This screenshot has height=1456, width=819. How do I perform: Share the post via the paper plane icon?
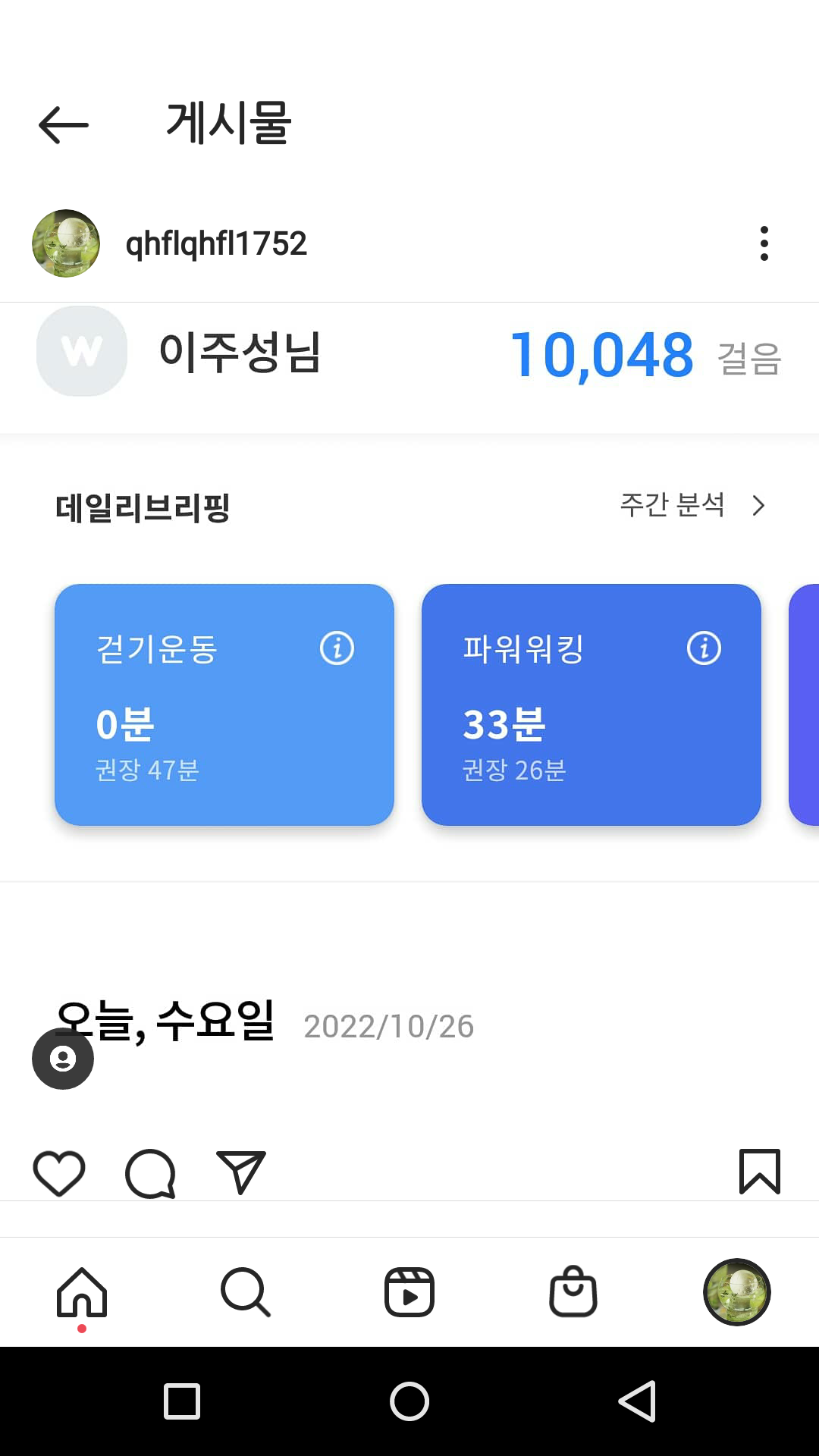click(x=241, y=1172)
